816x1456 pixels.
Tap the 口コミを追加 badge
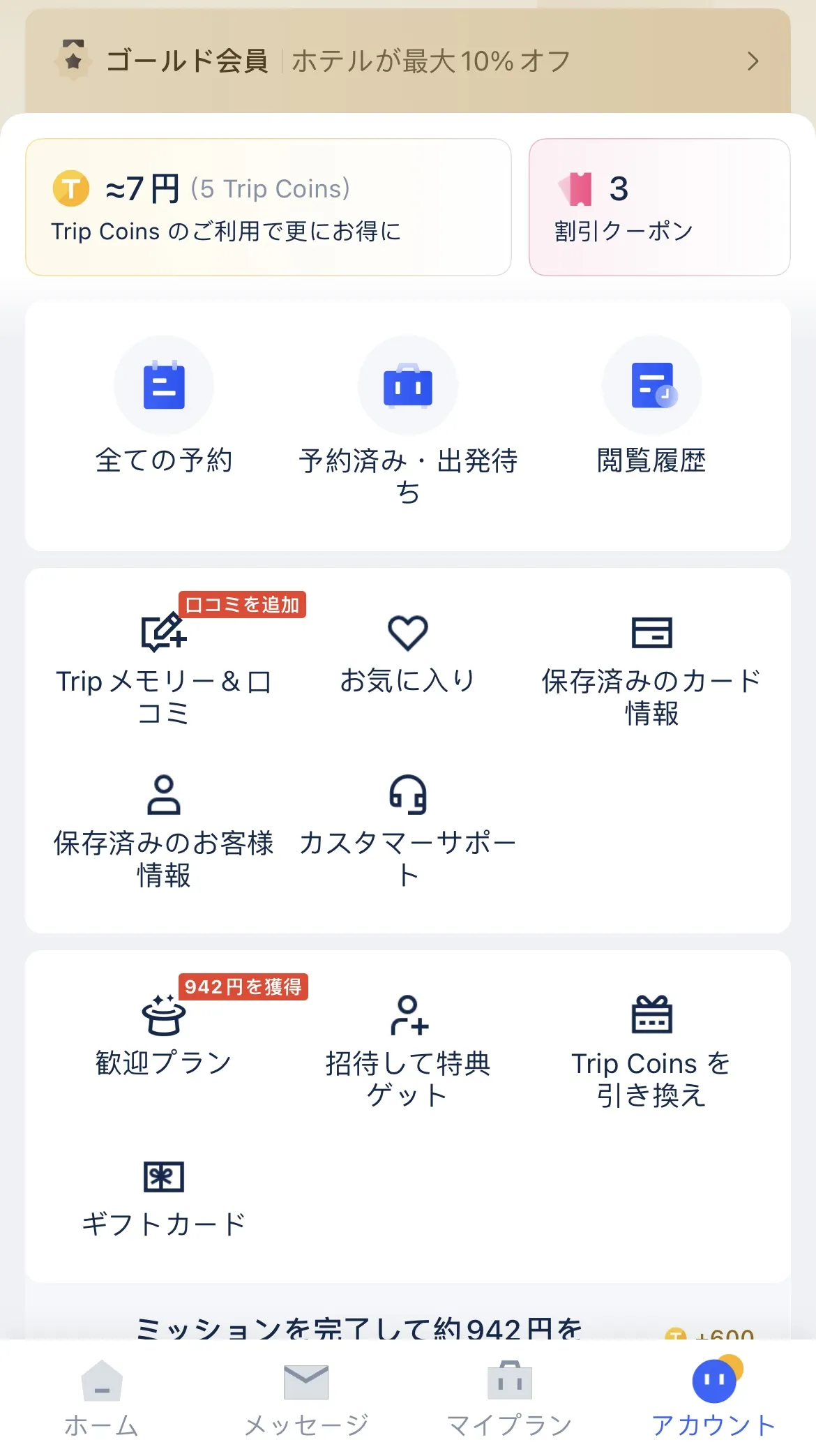(242, 606)
